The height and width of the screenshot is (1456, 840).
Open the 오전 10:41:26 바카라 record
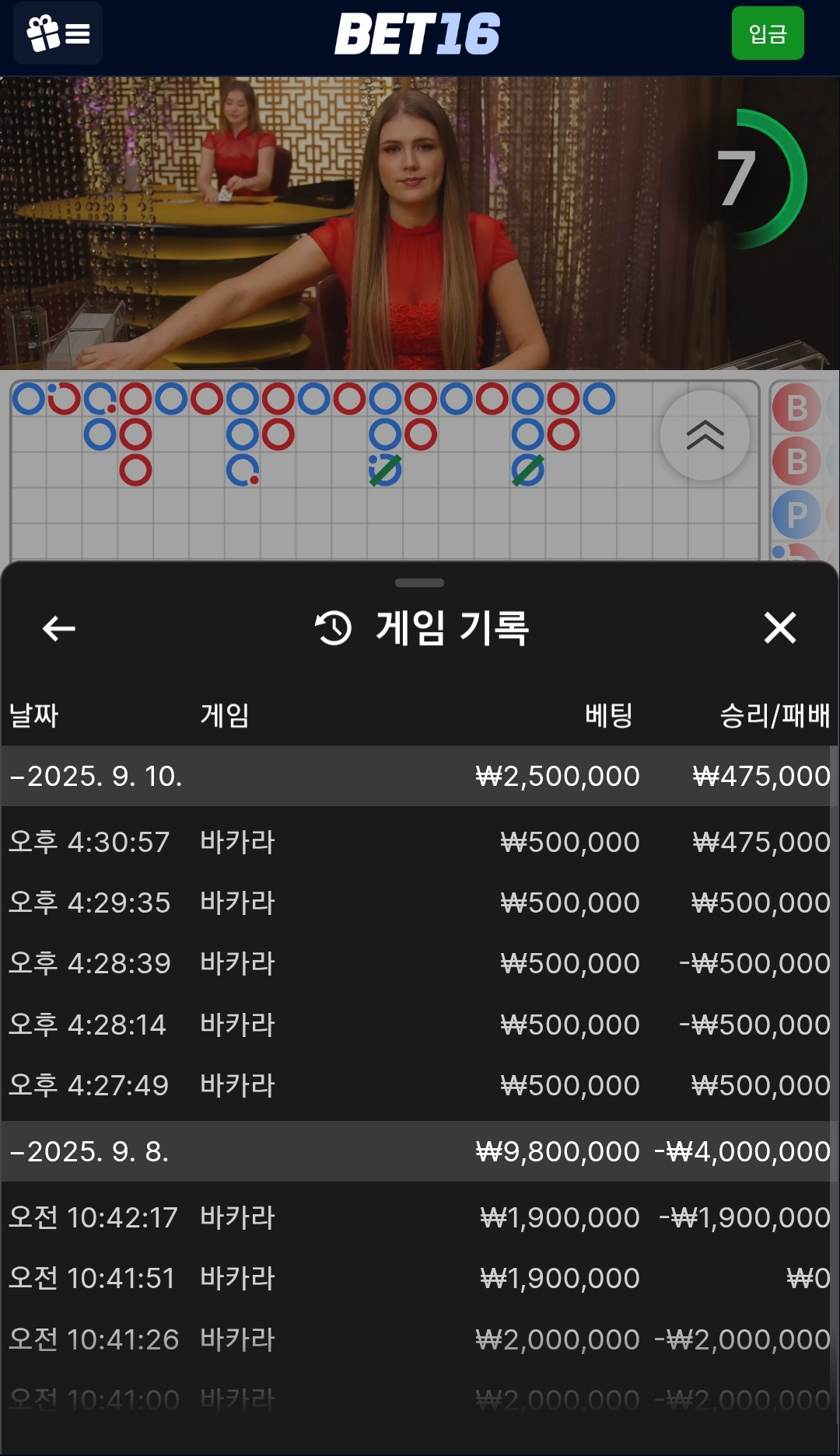coord(418,1339)
